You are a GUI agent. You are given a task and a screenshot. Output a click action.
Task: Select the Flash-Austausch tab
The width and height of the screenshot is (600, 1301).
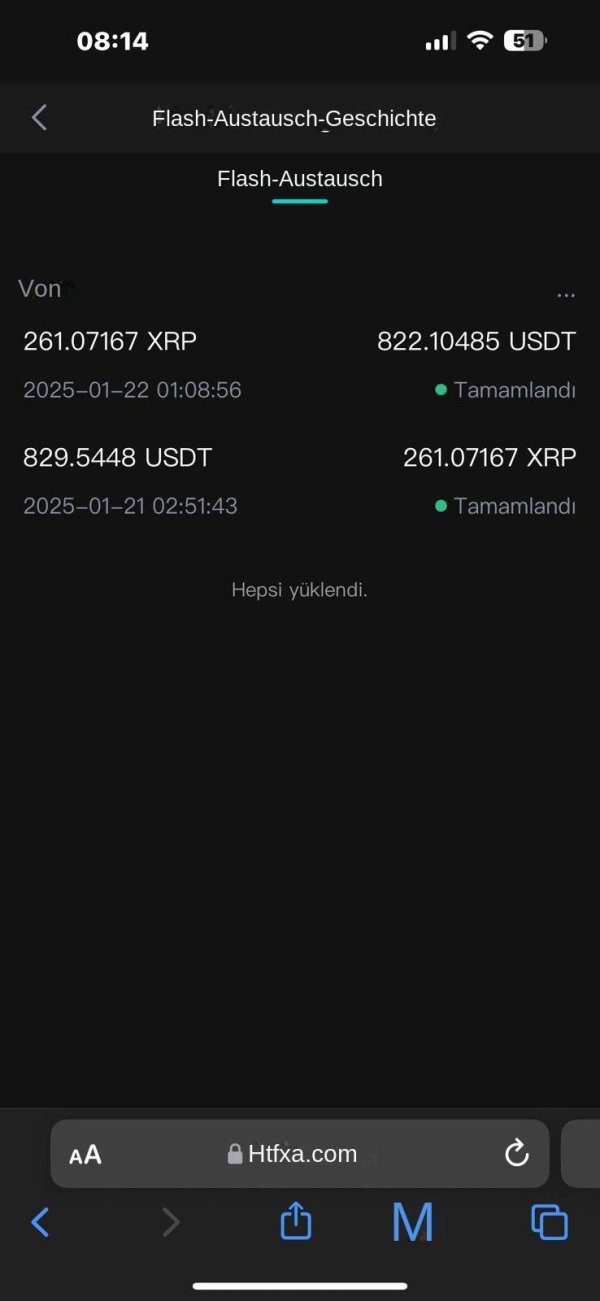click(x=299, y=180)
